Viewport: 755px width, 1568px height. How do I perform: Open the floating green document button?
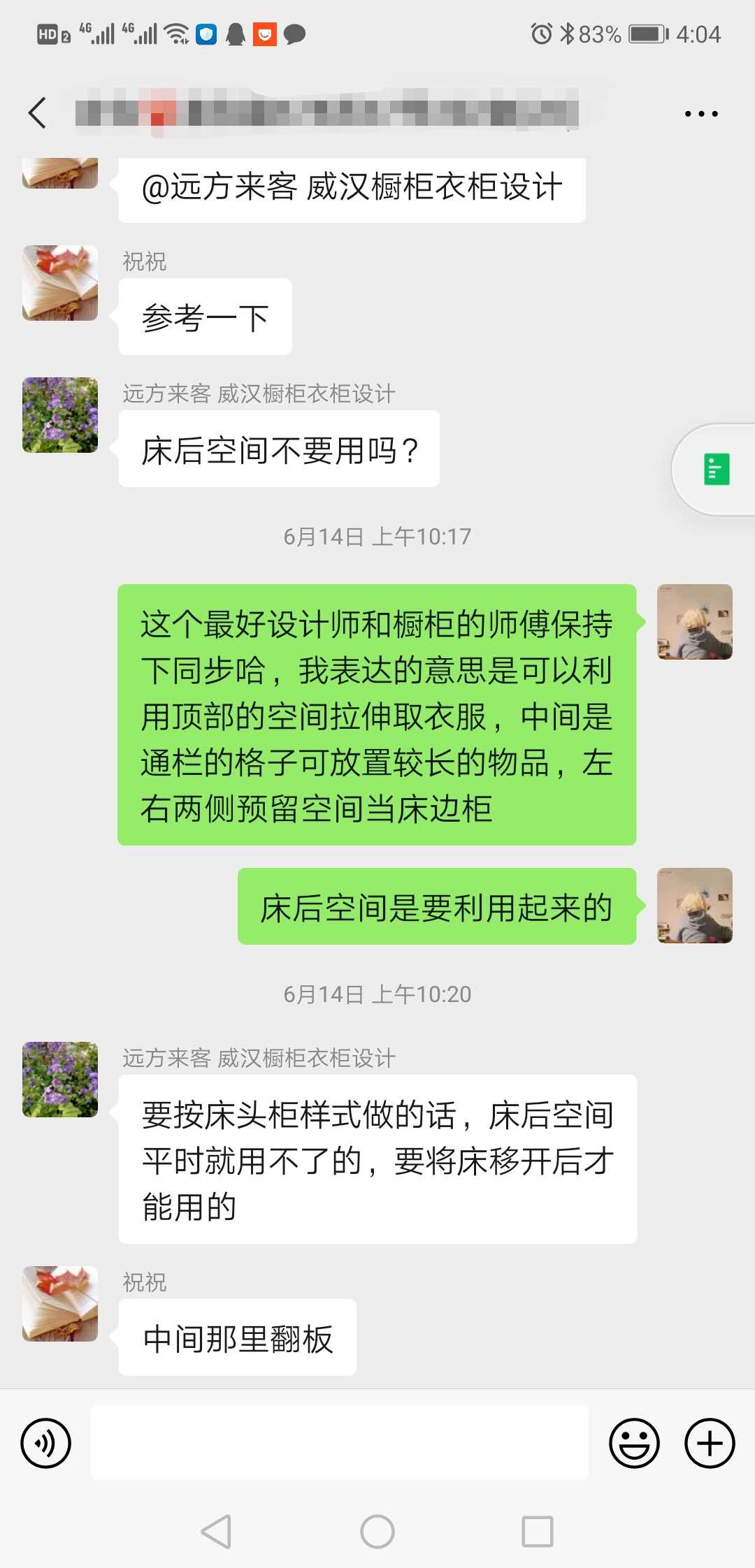pos(716,470)
